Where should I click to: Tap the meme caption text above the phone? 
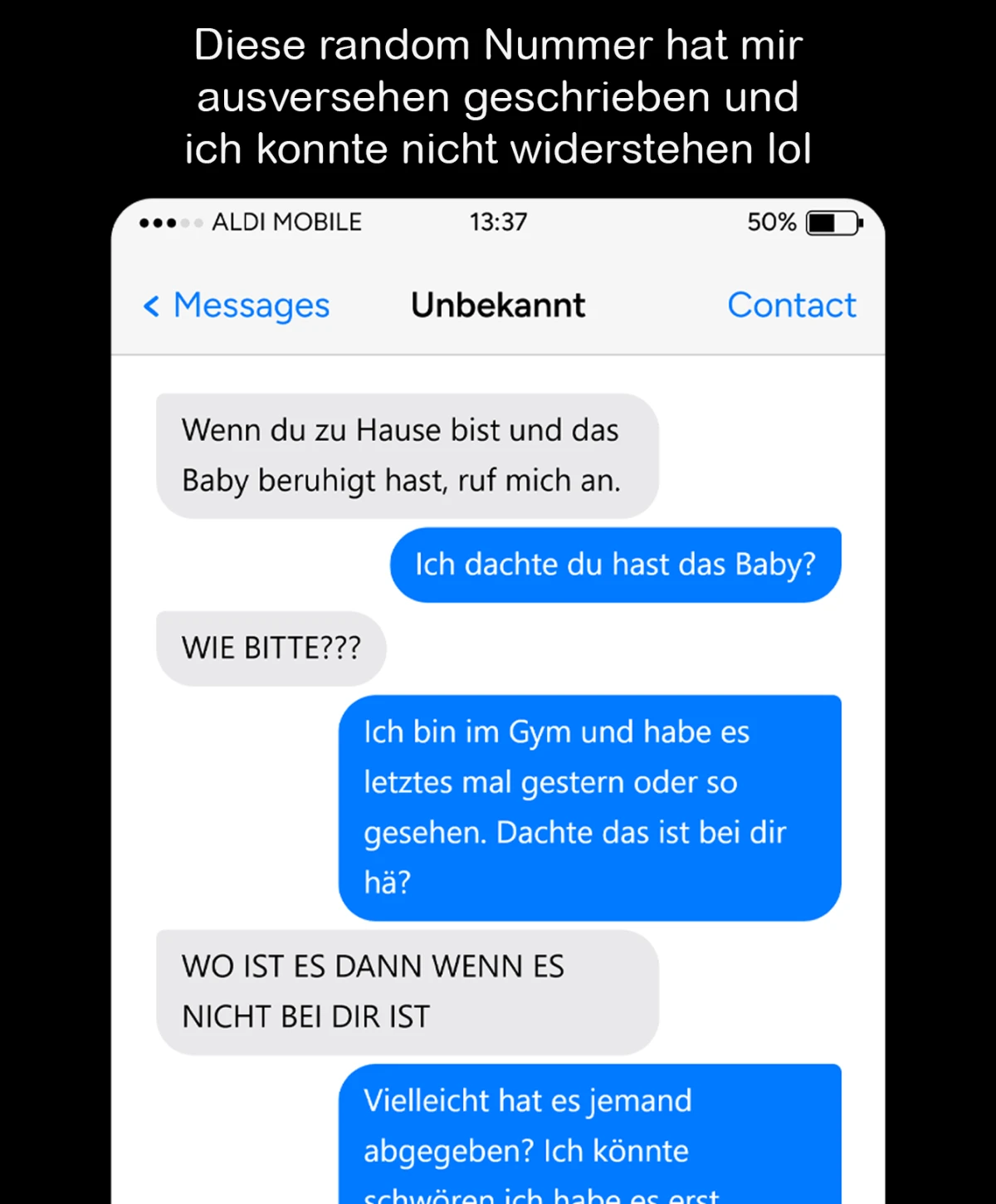496,97
